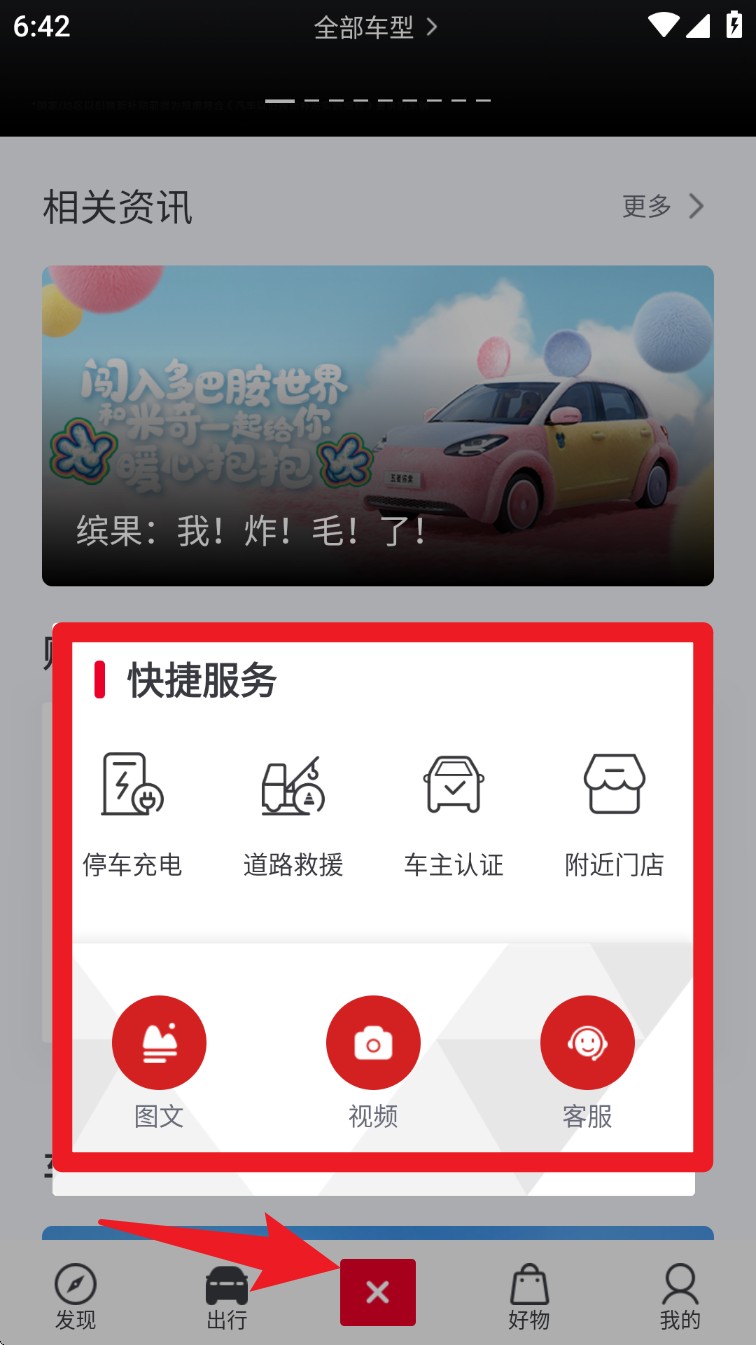Screen dimensions: 756x1345
Task: Switch to the 我的 tab
Action: [680, 1296]
